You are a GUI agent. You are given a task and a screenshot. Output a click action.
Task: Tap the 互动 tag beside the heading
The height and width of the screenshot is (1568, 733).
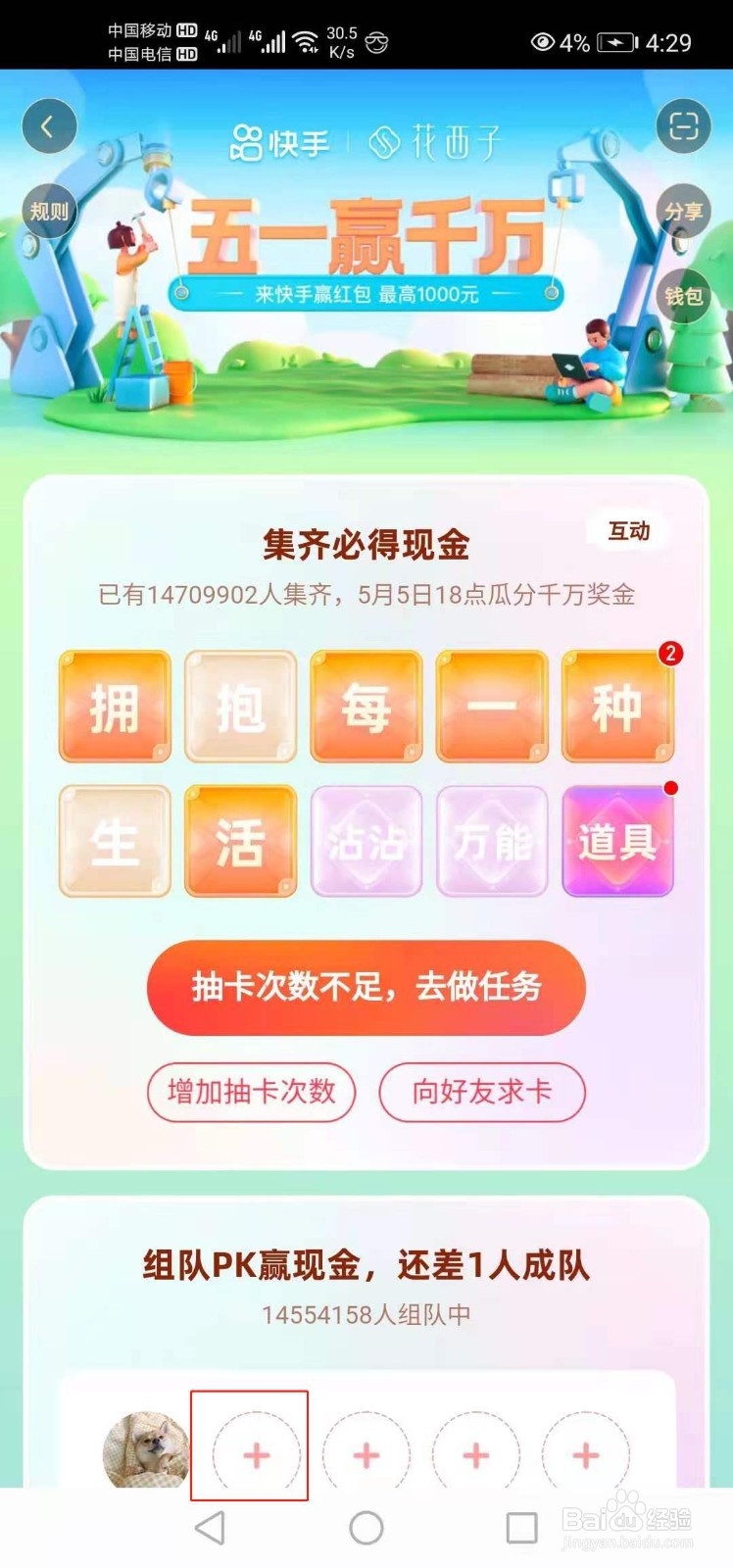[627, 529]
